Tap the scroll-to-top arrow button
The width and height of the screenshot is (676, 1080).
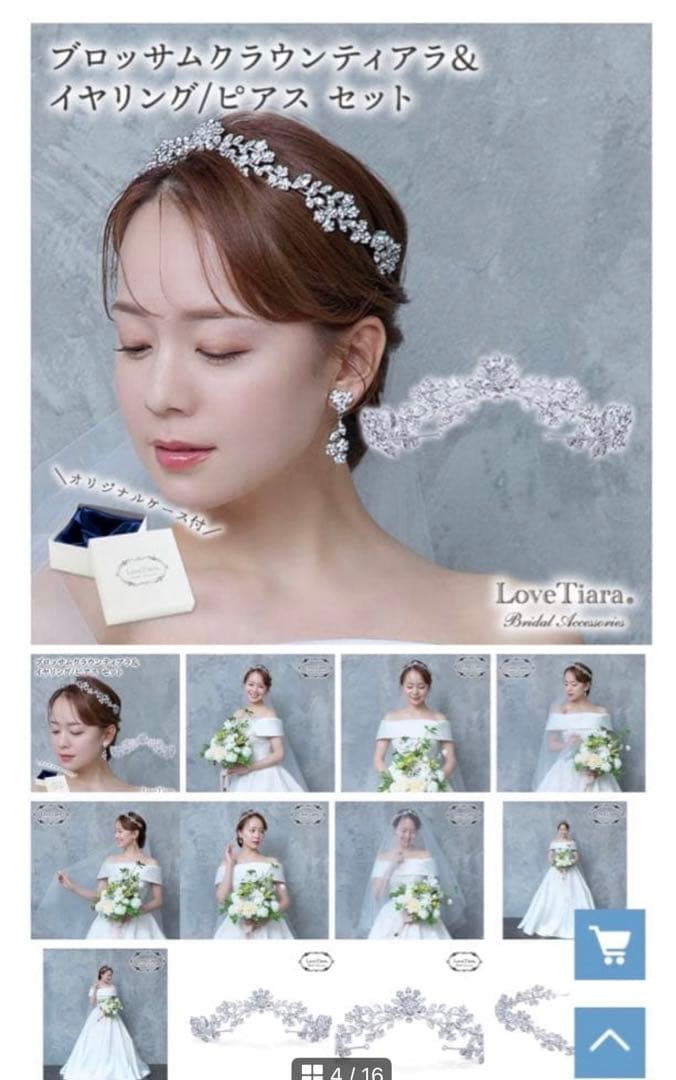point(609,1041)
